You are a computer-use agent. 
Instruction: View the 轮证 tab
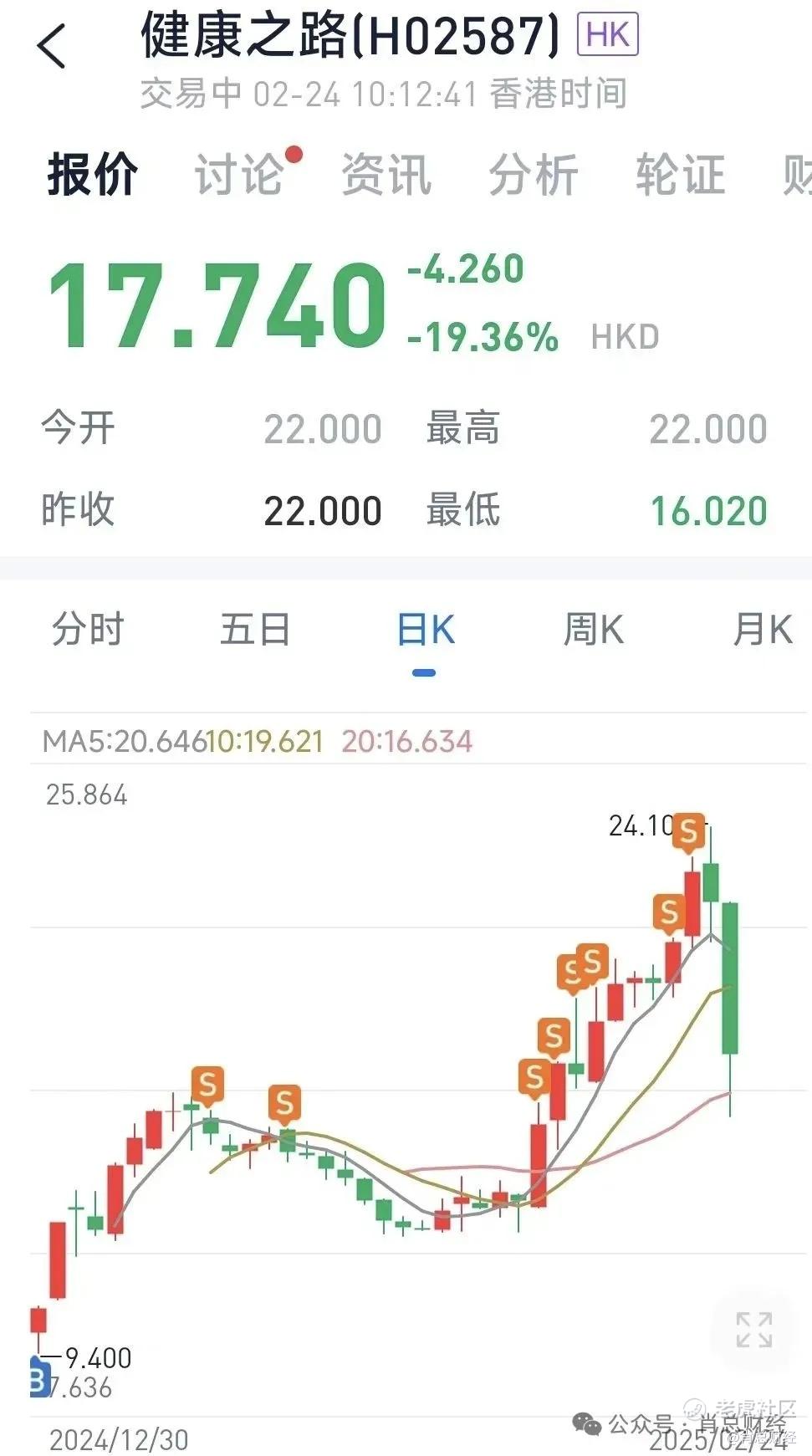click(x=680, y=175)
